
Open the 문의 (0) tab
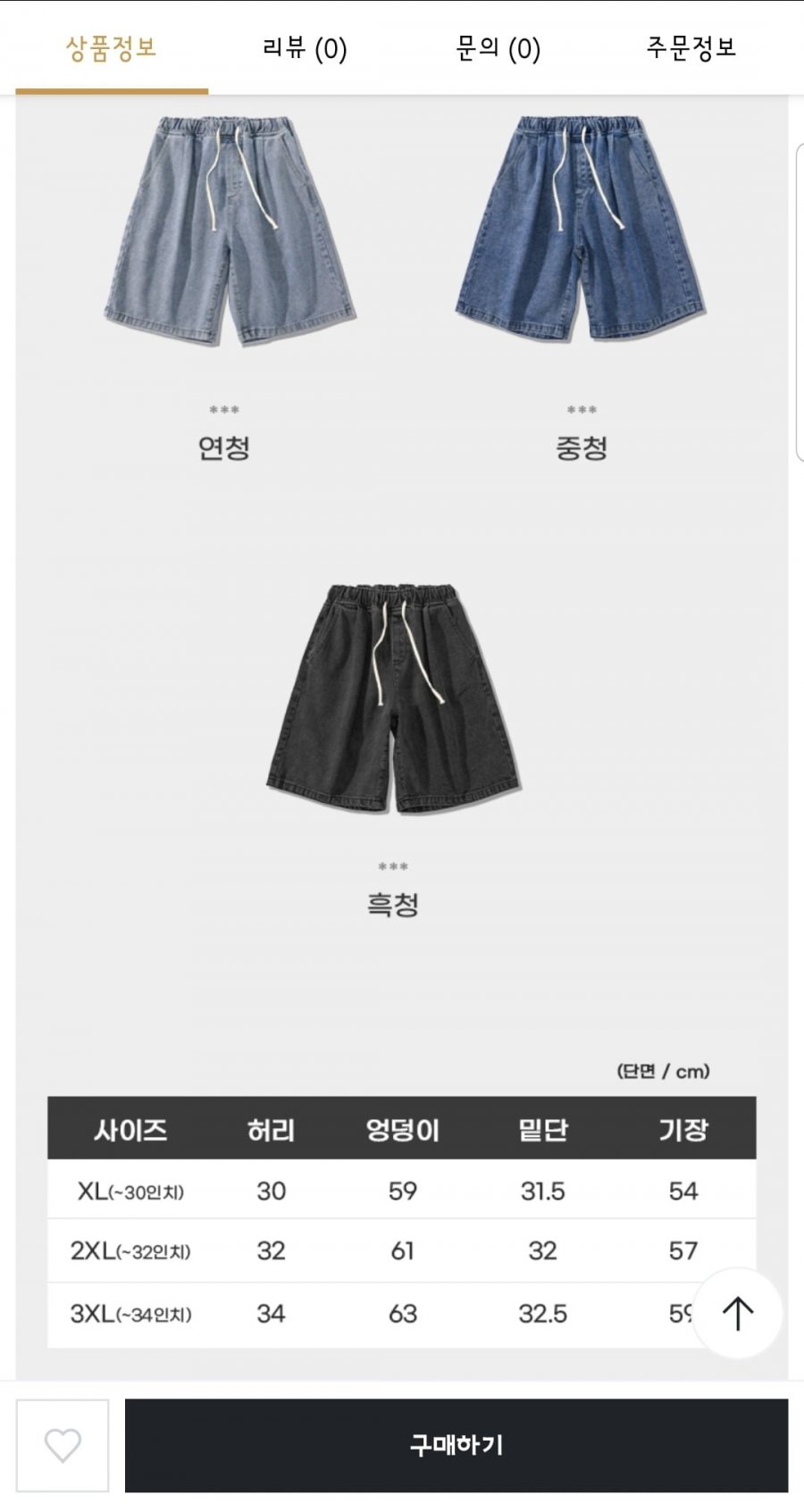498,48
